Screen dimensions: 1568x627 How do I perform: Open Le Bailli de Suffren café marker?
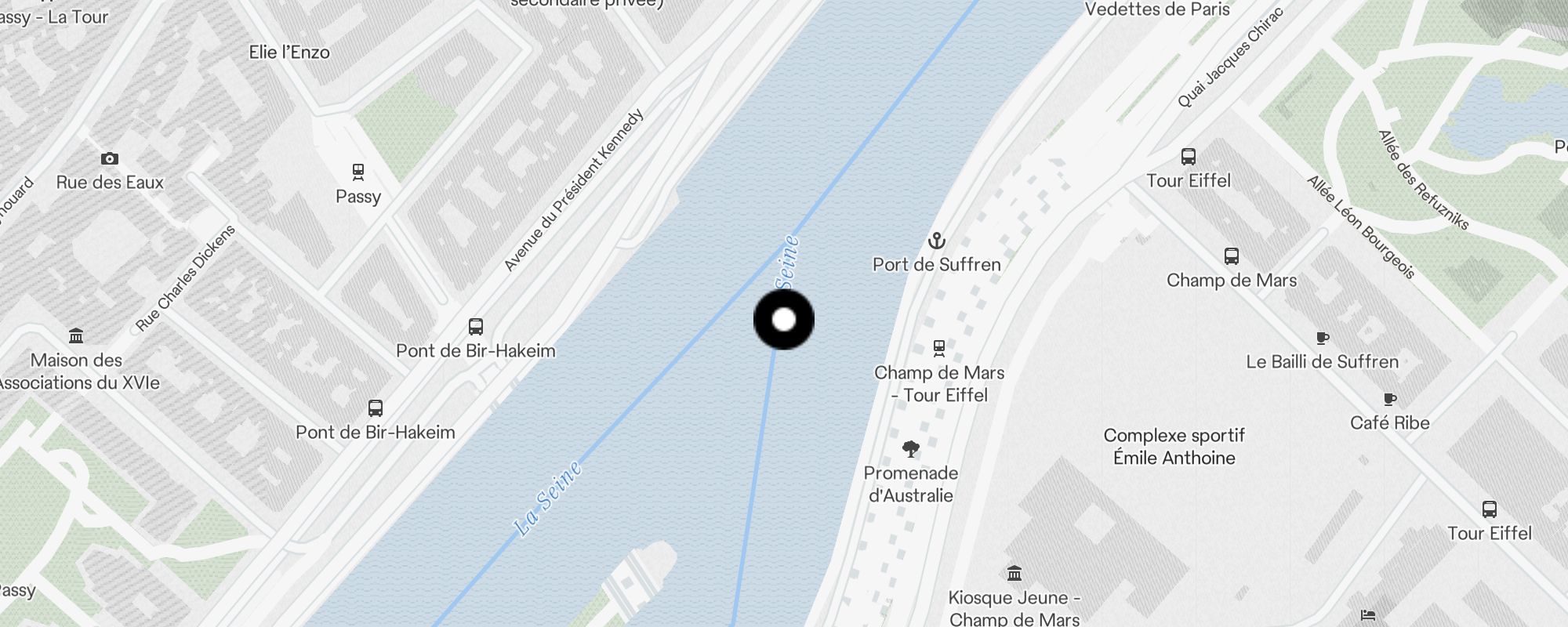click(1322, 338)
